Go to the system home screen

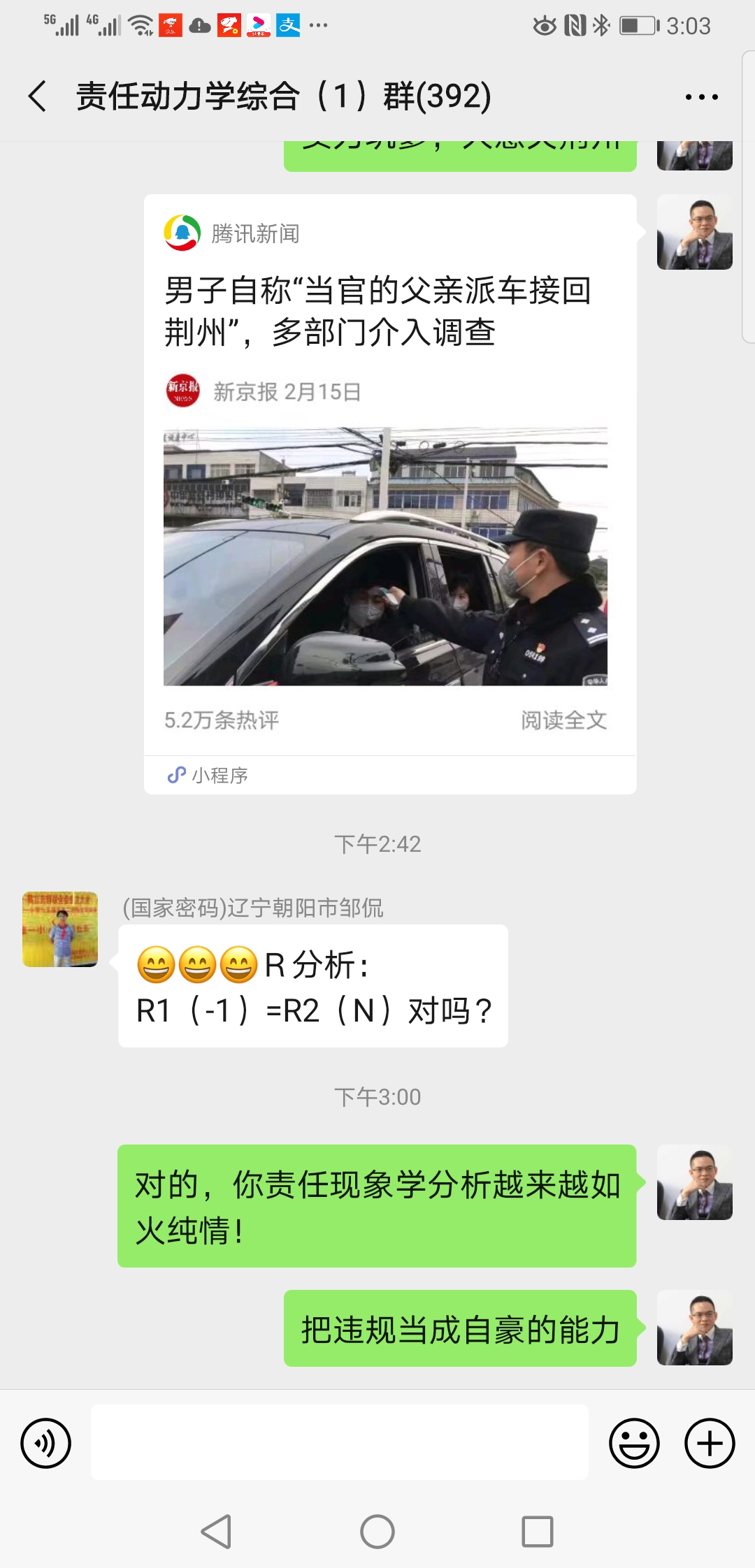tap(377, 1532)
